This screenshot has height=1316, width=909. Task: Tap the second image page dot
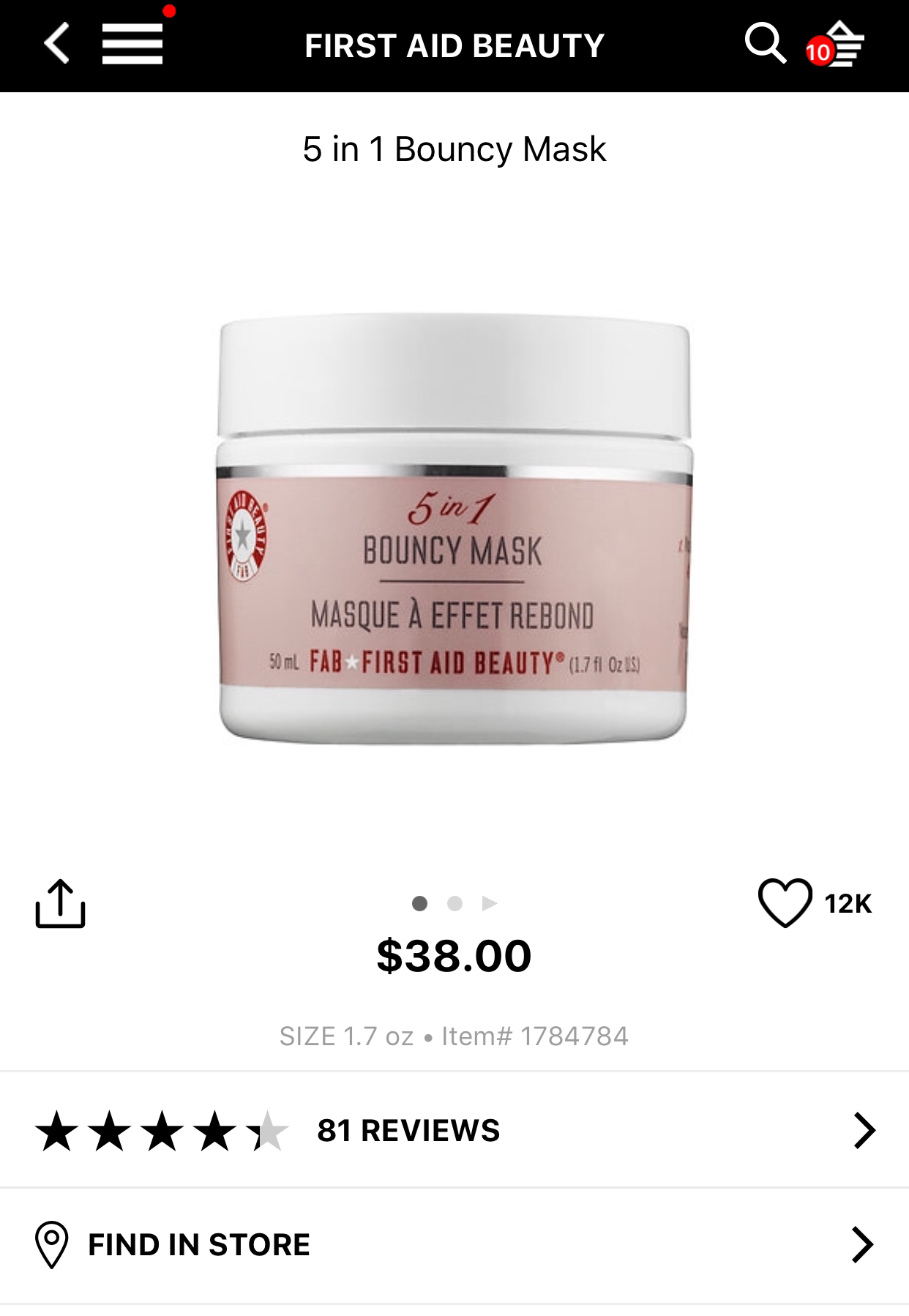454,903
